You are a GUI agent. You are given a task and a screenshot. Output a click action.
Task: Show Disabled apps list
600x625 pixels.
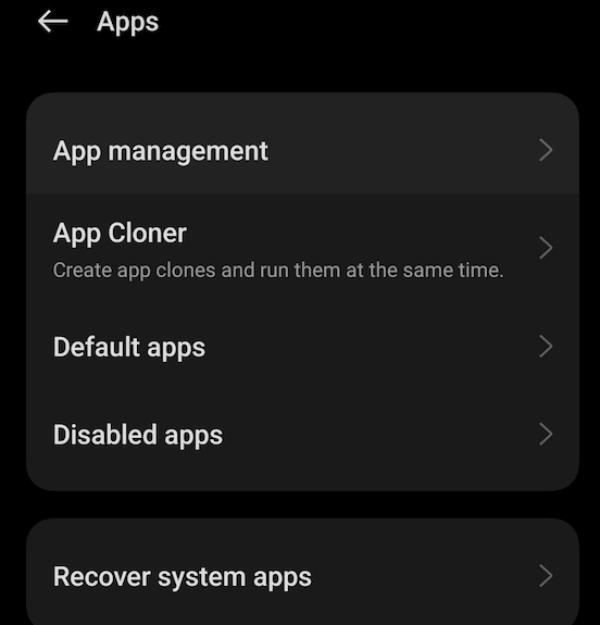(x=300, y=435)
